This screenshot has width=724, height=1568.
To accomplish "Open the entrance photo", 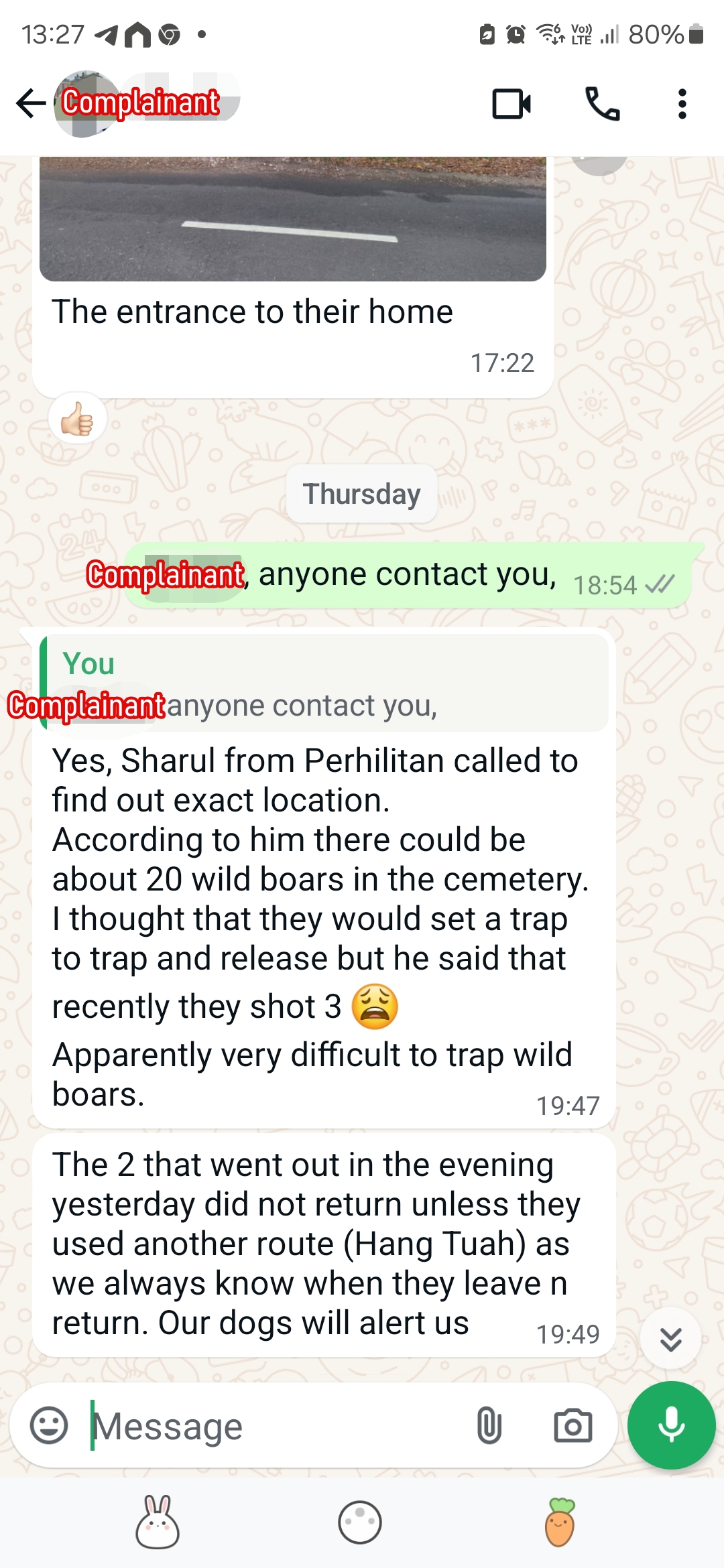I will pyautogui.click(x=293, y=218).
